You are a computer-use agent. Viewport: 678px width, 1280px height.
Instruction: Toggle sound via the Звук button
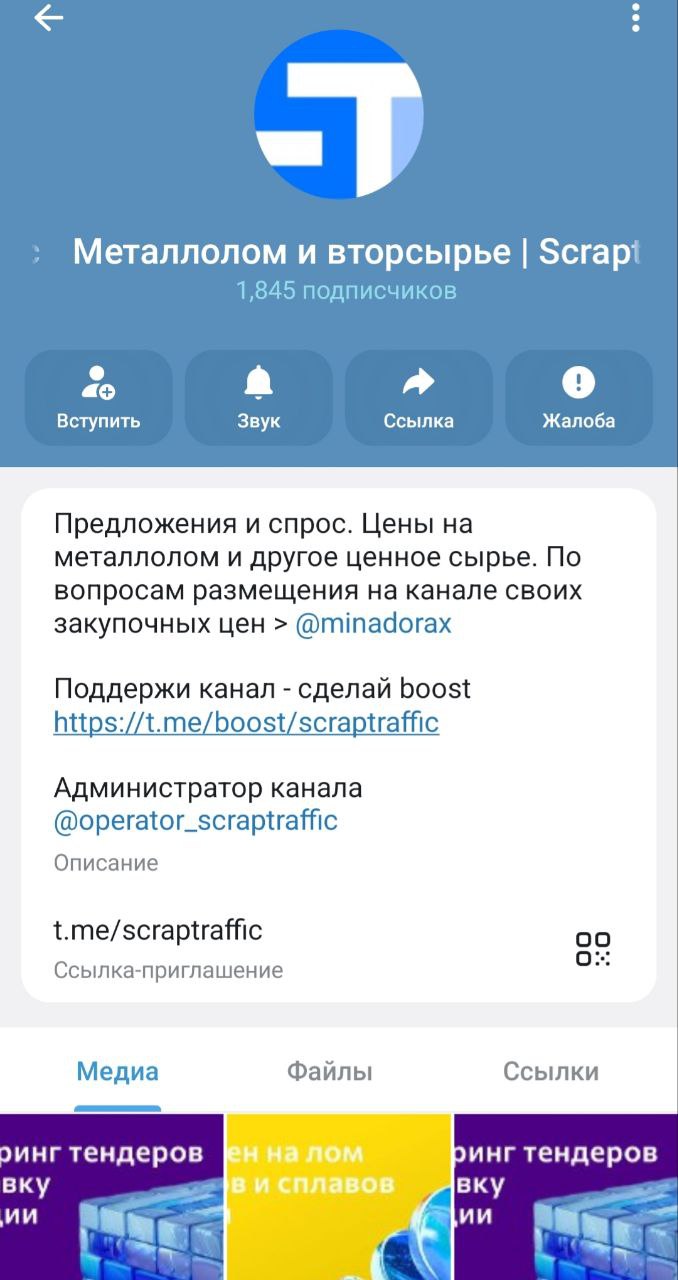[x=258, y=398]
